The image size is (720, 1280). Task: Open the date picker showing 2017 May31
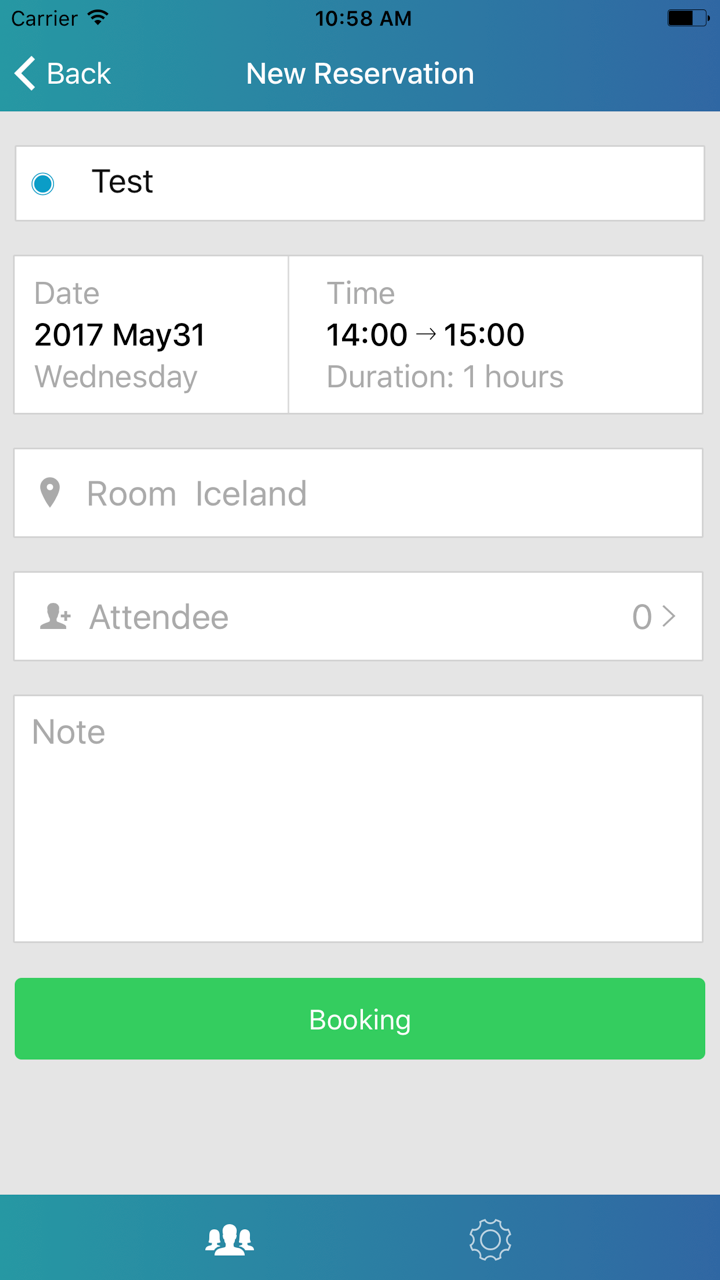point(150,334)
